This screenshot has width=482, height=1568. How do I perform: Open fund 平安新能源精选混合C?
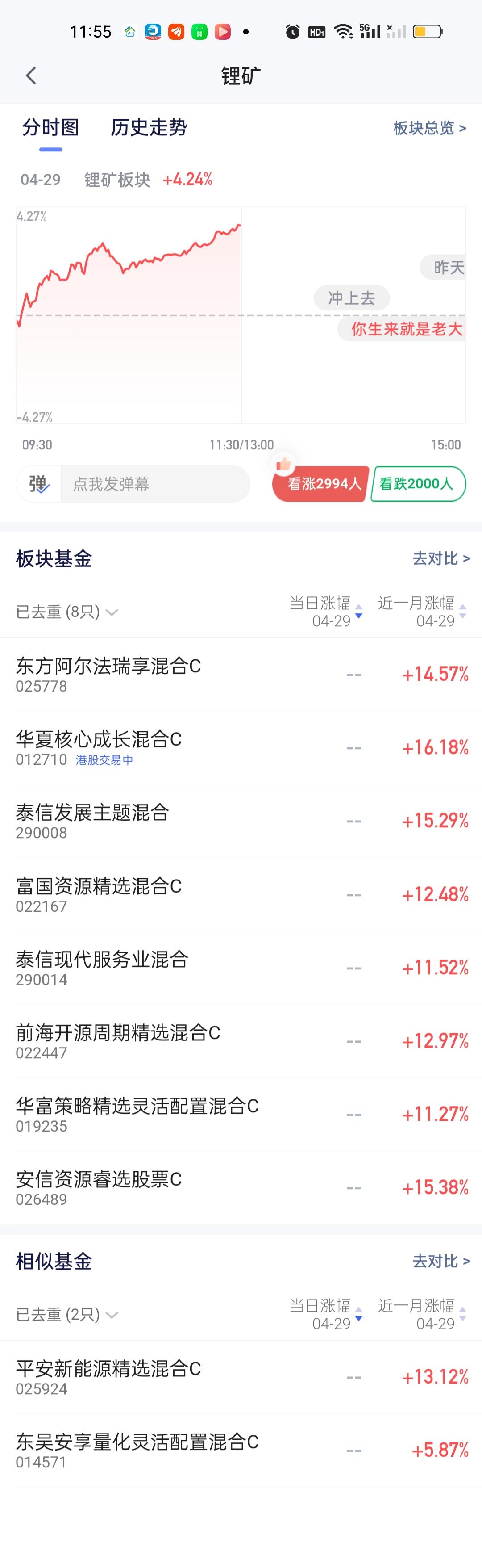(x=241, y=1377)
